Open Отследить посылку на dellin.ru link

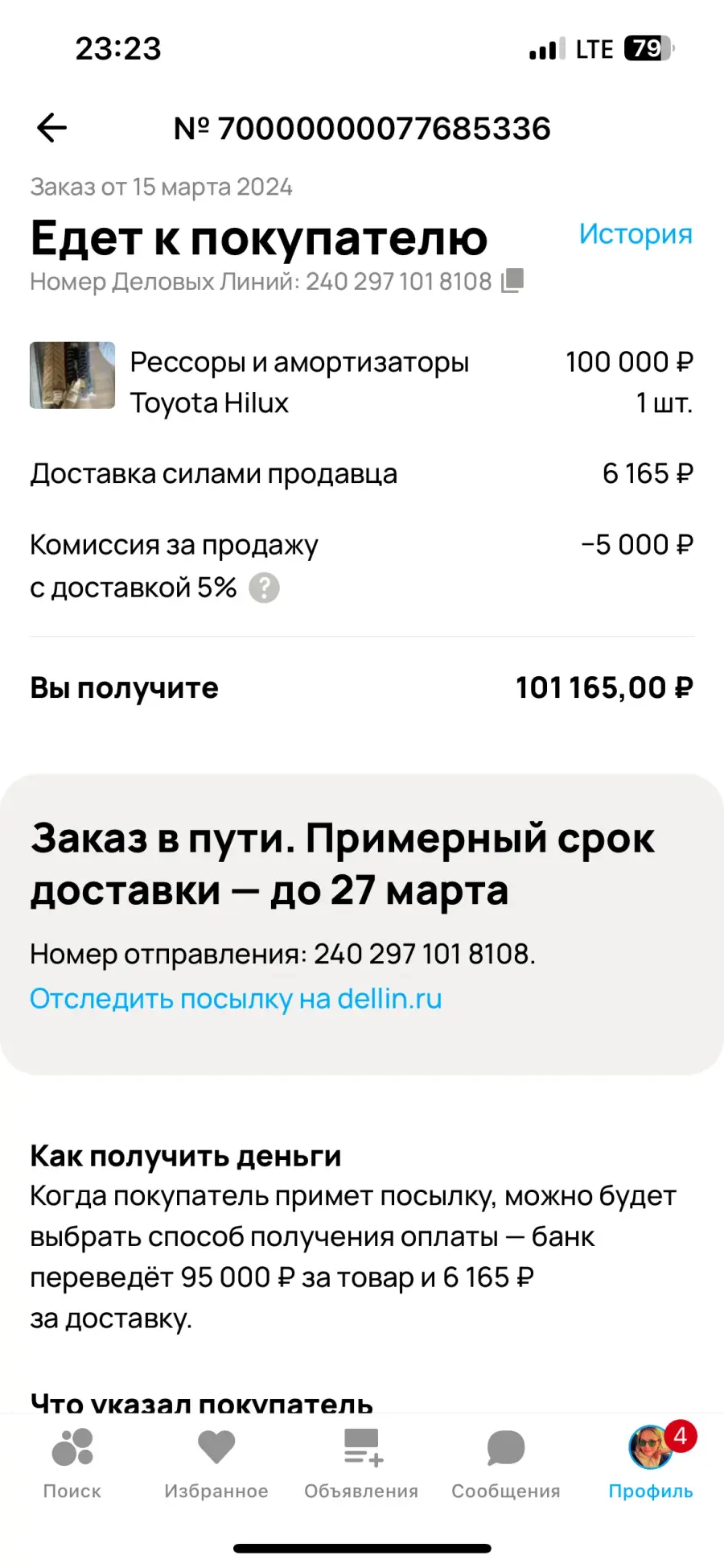point(236,999)
